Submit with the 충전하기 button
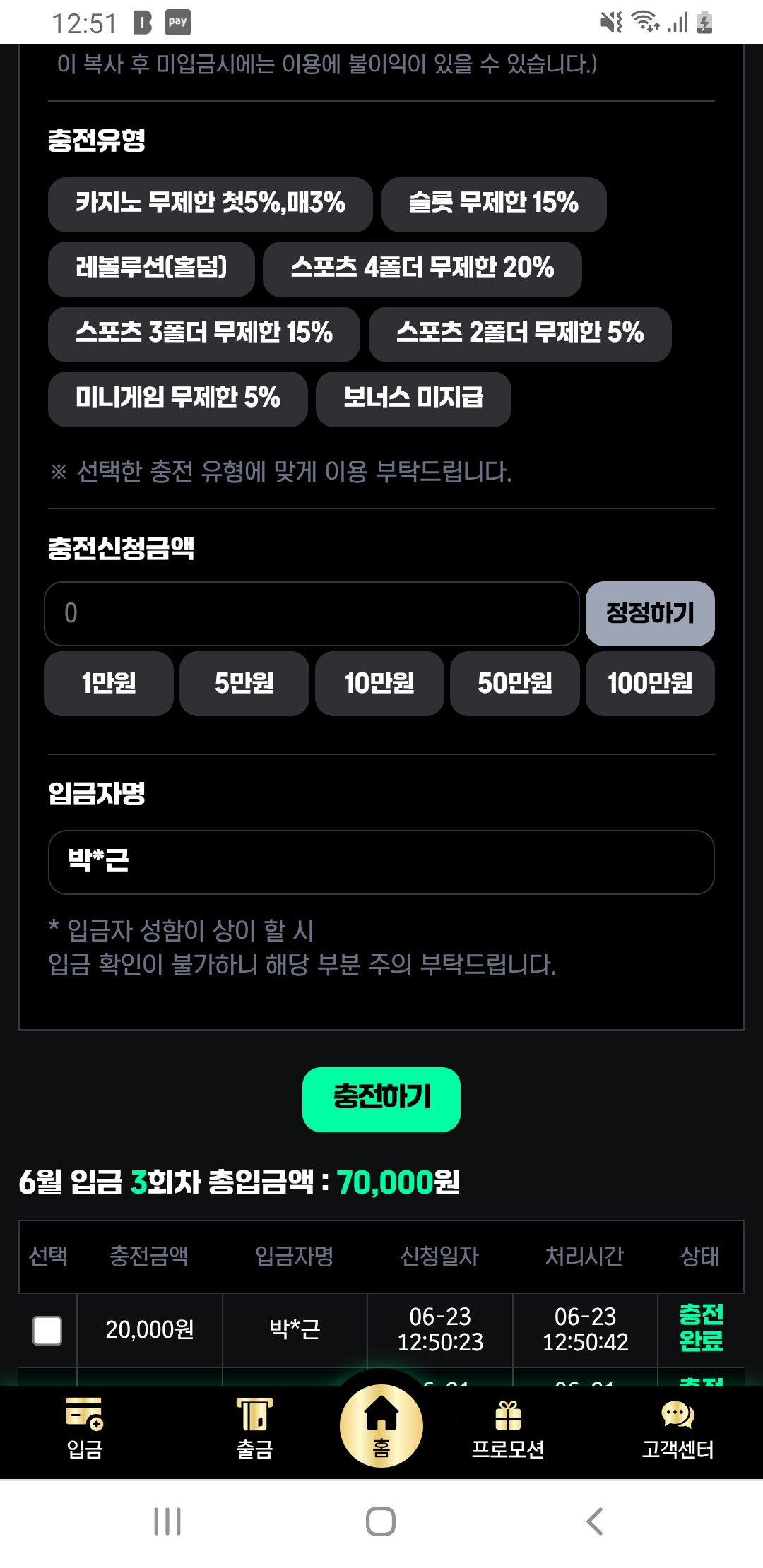 pos(381,1099)
